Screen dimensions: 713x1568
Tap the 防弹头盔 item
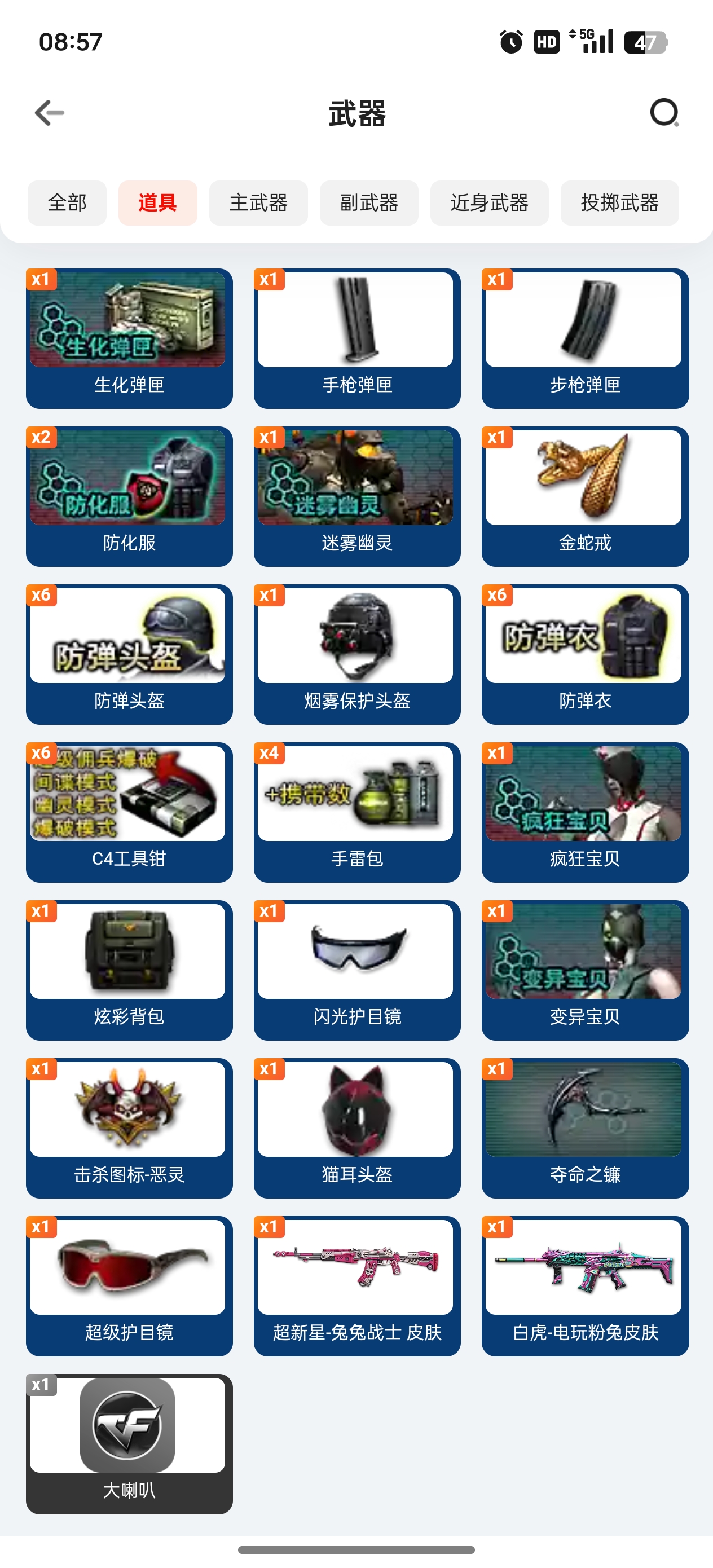129,654
